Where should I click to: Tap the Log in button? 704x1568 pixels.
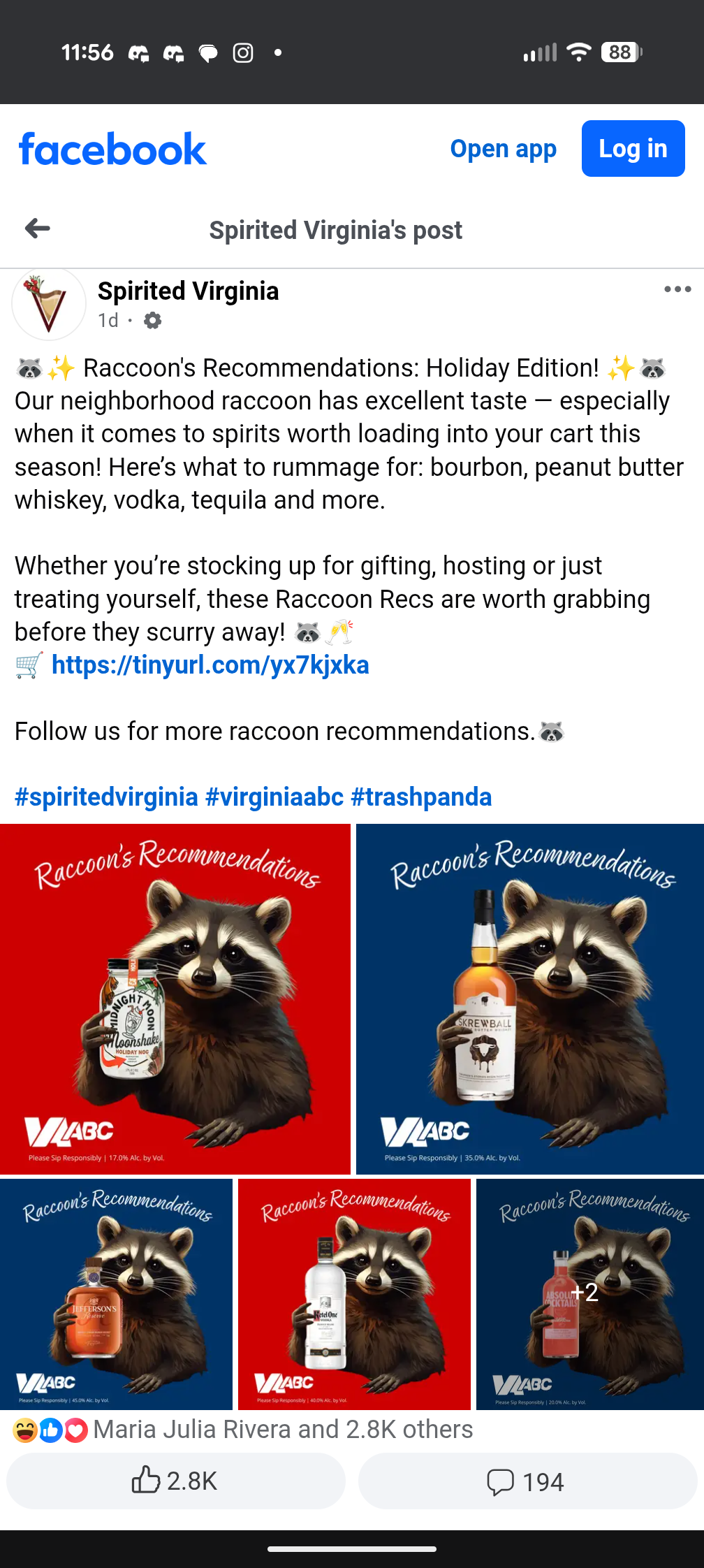(633, 149)
